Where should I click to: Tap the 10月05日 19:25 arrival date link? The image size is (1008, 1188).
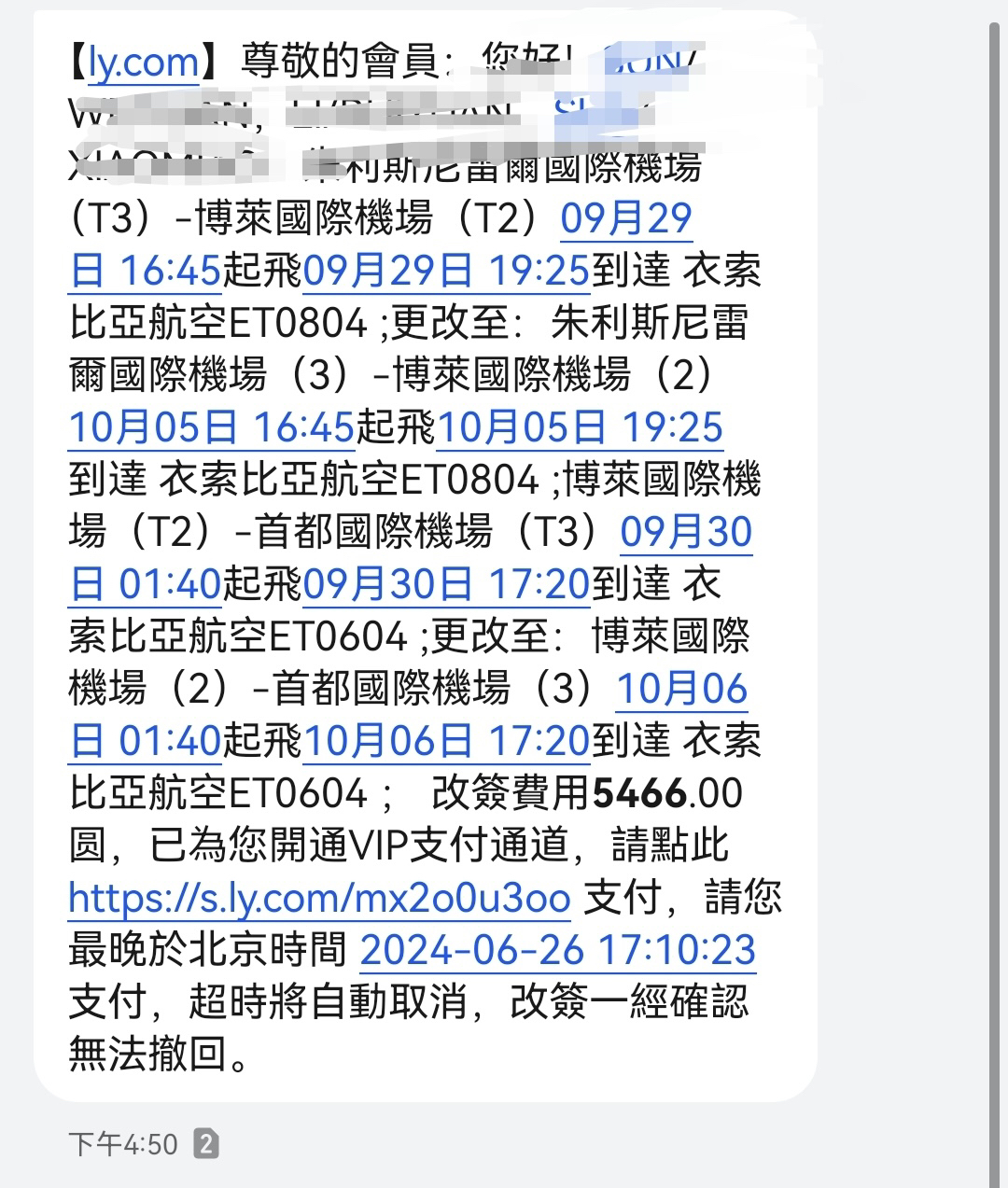click(579, 427)
